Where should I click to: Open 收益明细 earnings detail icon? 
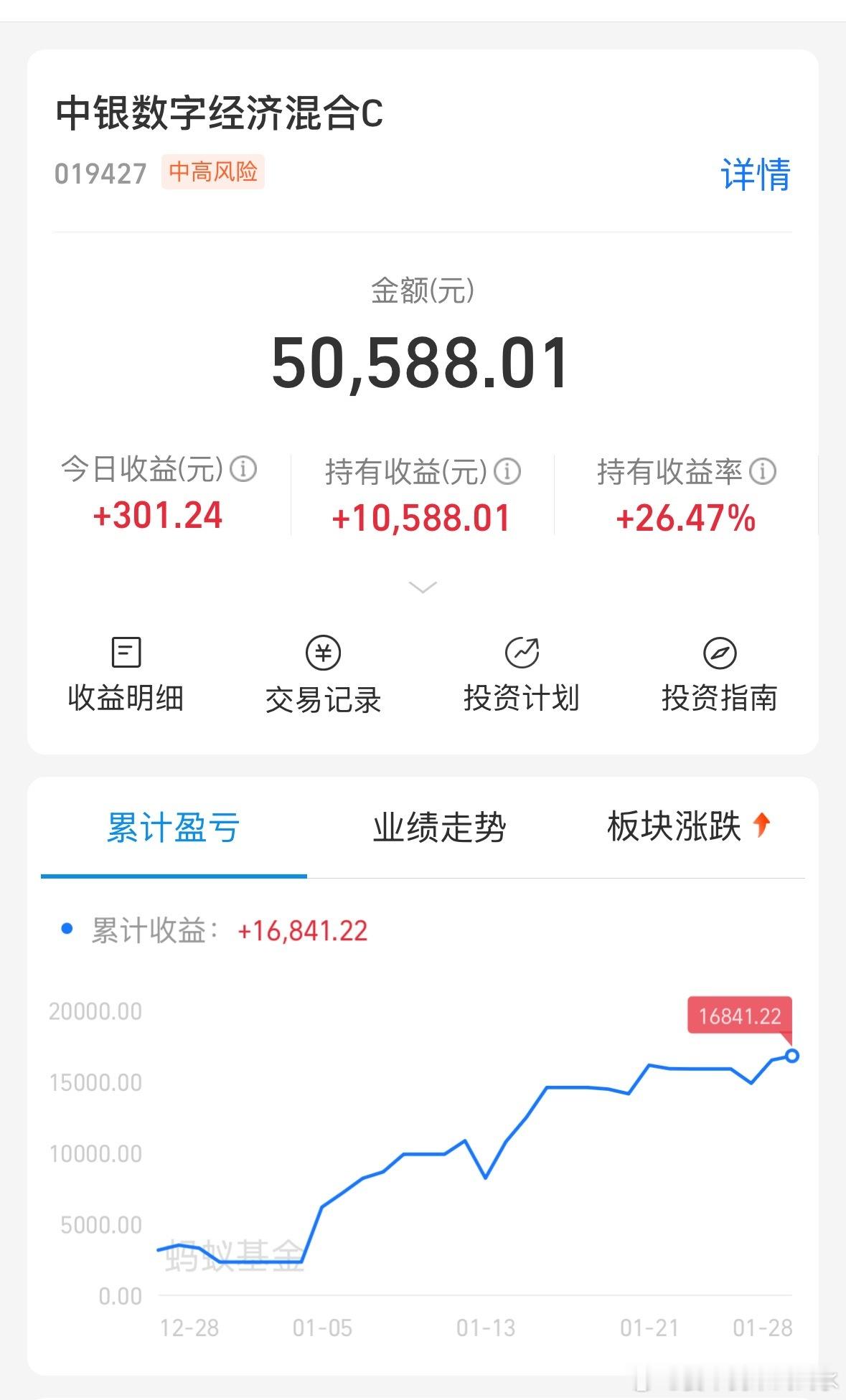[x=126, y=653]
